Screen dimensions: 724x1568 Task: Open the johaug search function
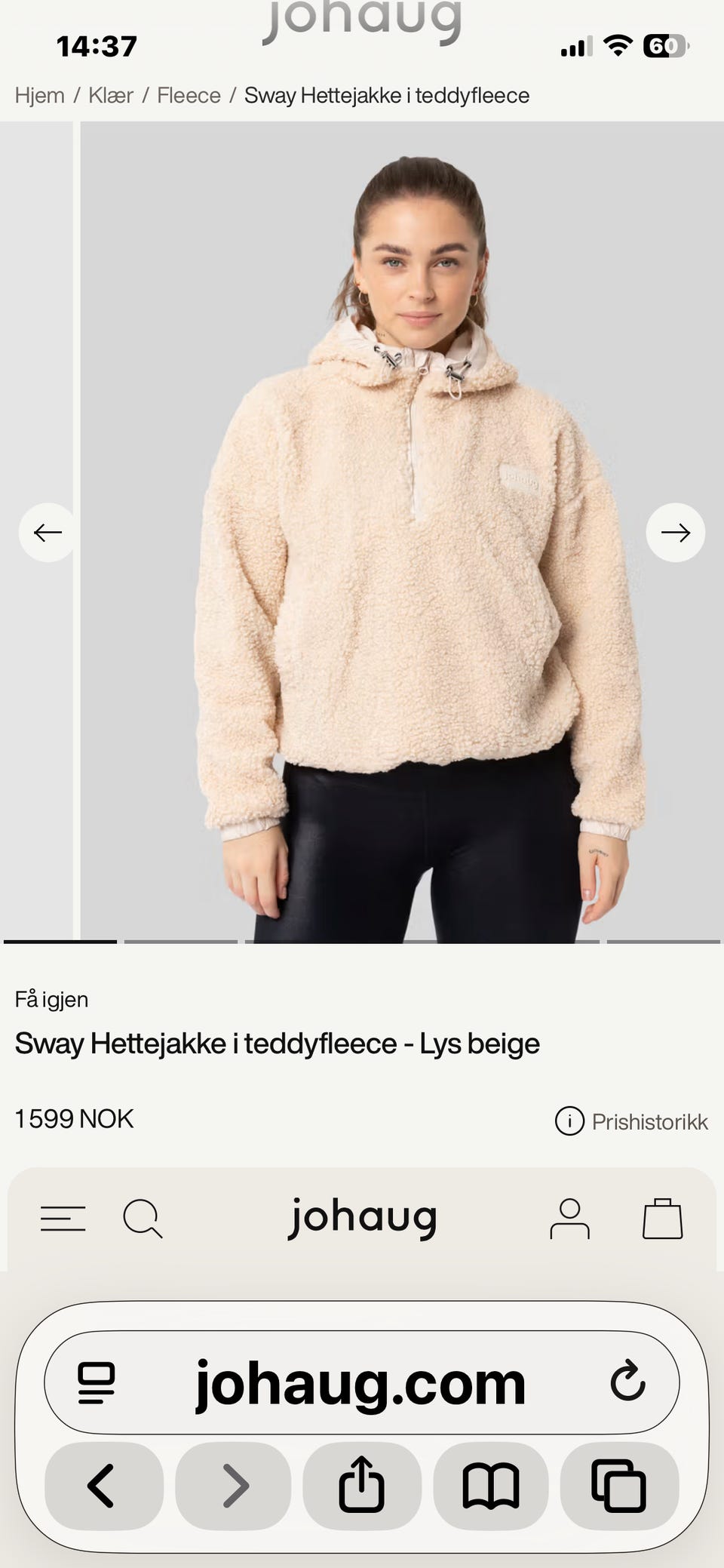pyautogui.click(x=143, y=1217)
